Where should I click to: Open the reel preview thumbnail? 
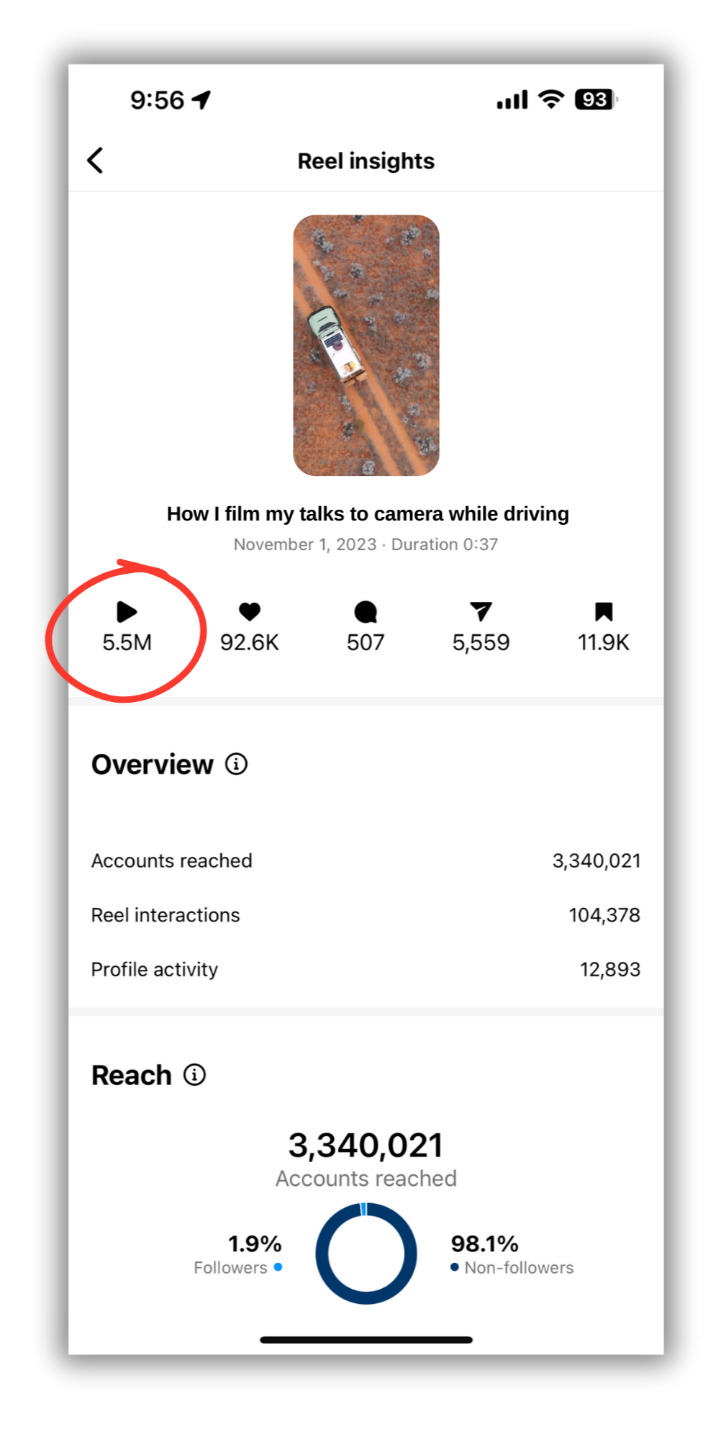point(366,345)
